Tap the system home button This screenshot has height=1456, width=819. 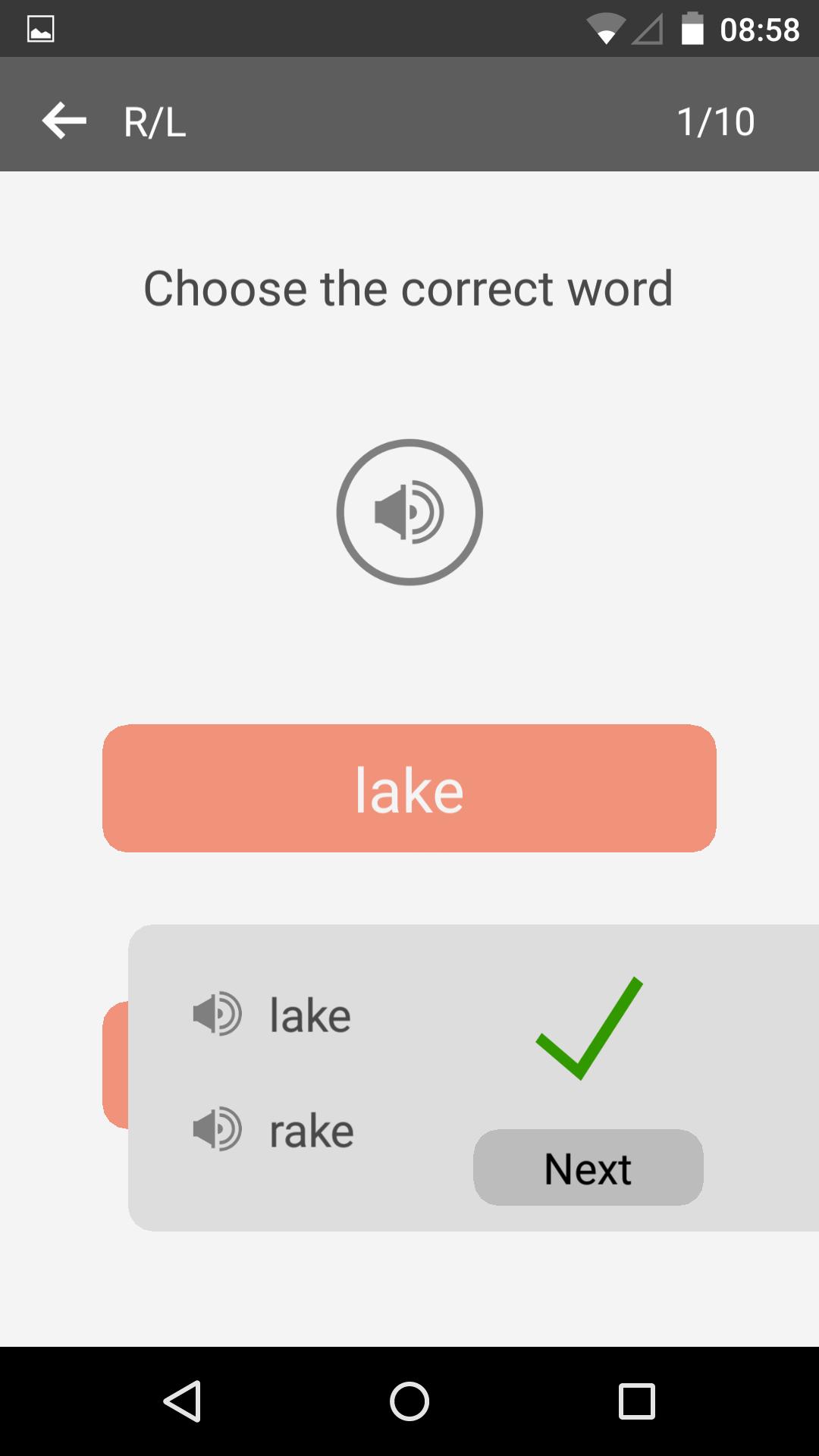click(409, 1401)
